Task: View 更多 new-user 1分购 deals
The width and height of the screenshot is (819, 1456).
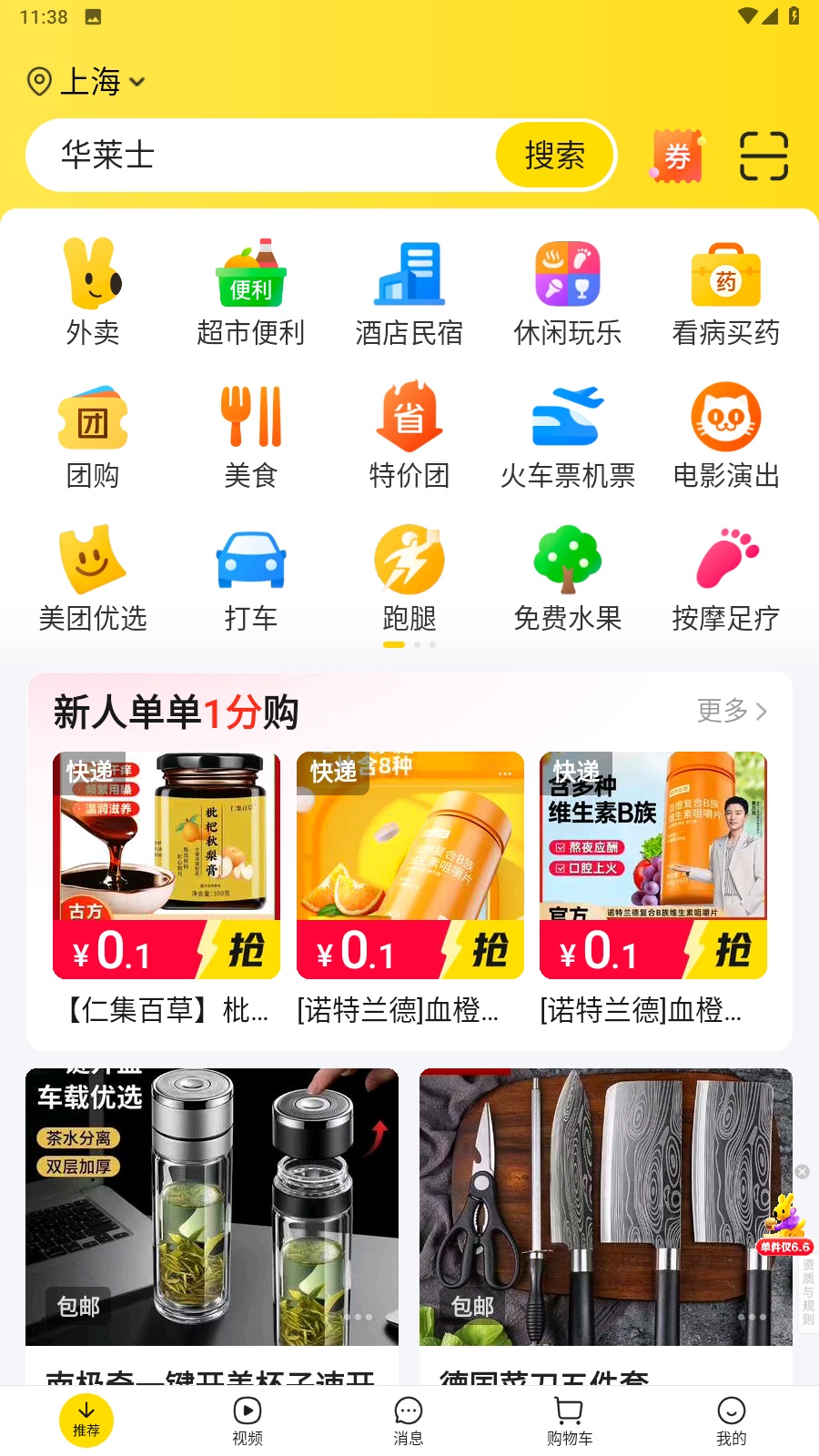Action: pos(732,711)
